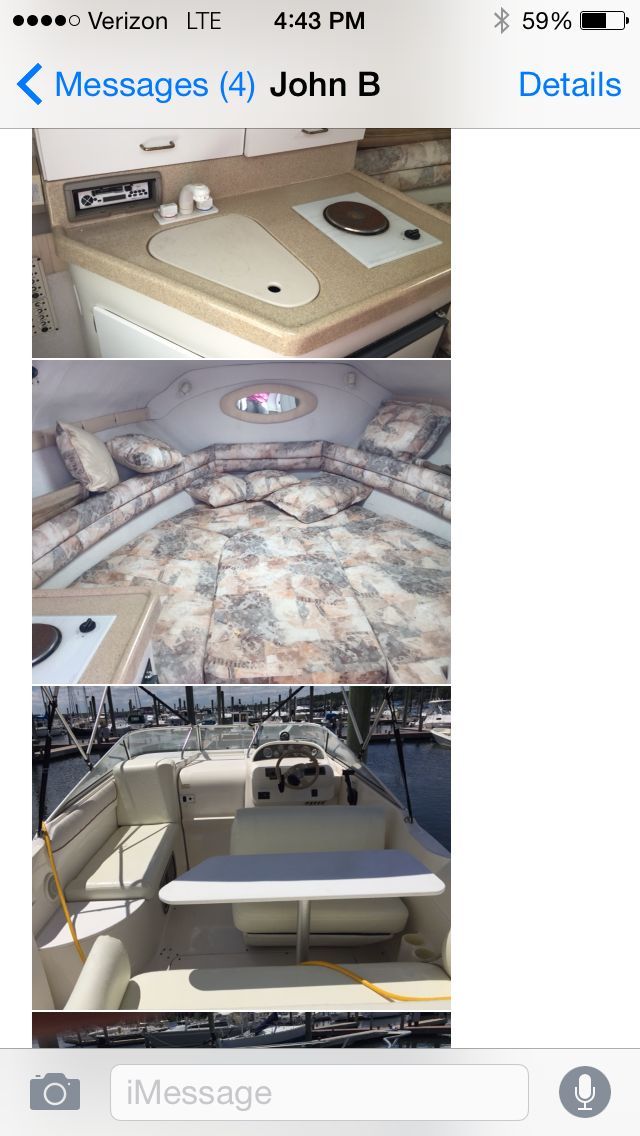Screen dimensions: 640x1136
Task: Open the cabin berth cushions photo
Action: pyautogui.click(x=241, y=522)
